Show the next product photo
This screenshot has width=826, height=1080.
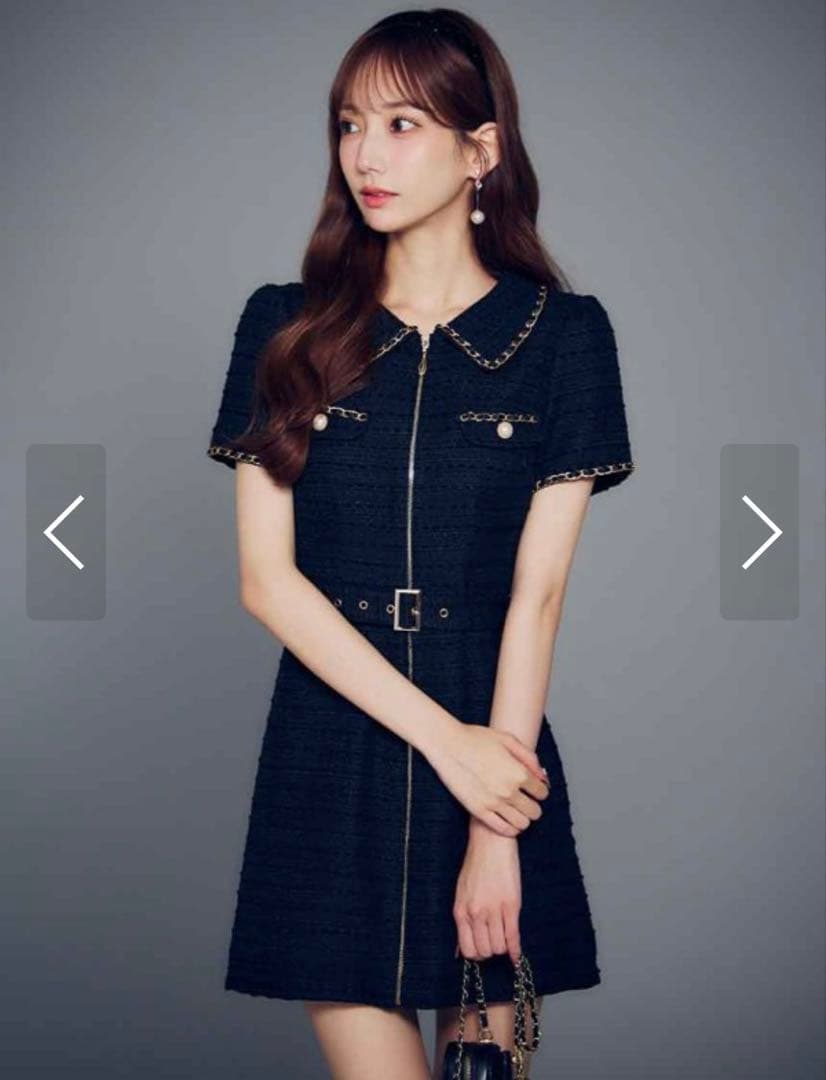pyautogui.click(x=760, y=532)
